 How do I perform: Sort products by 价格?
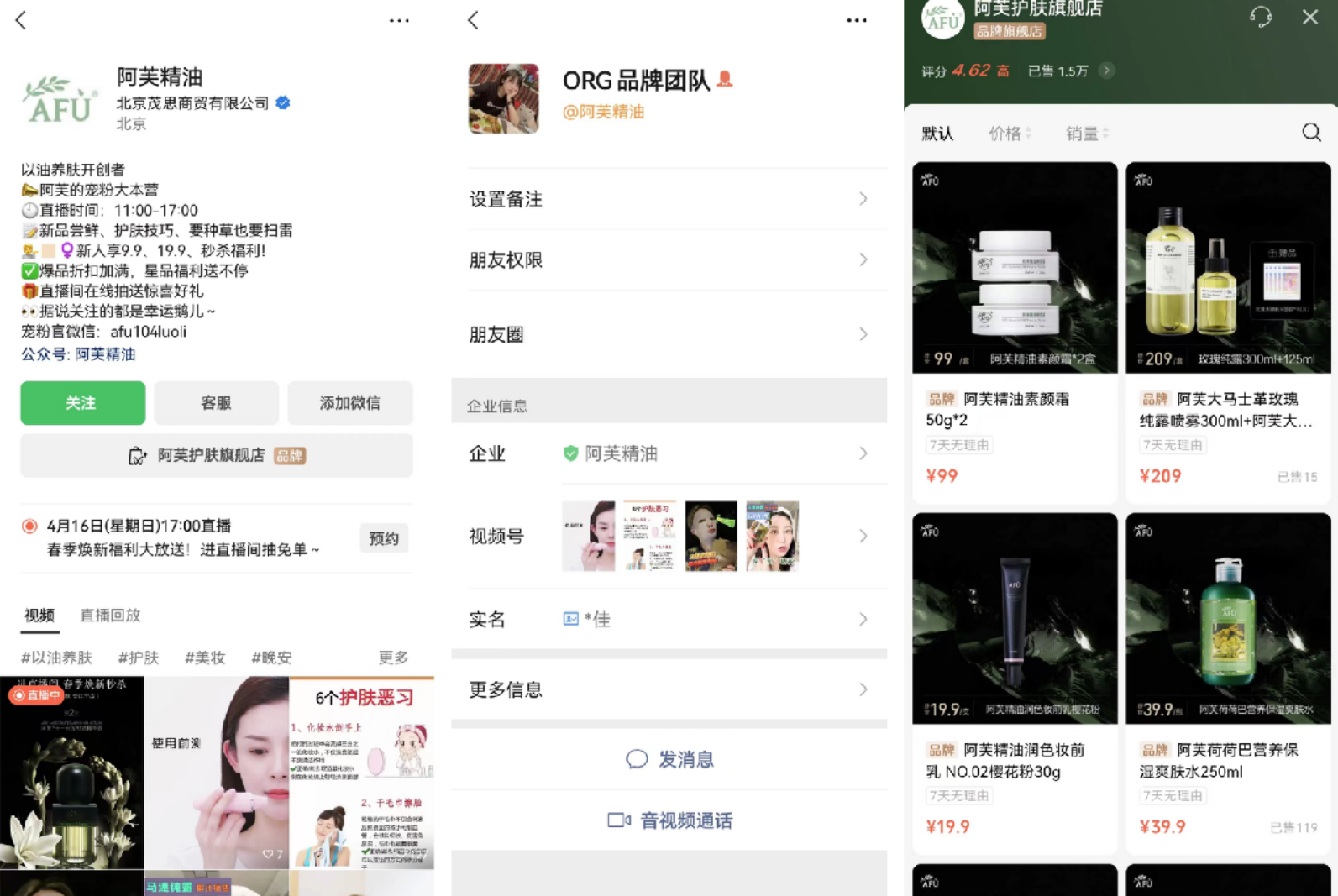pos(1009,134)
